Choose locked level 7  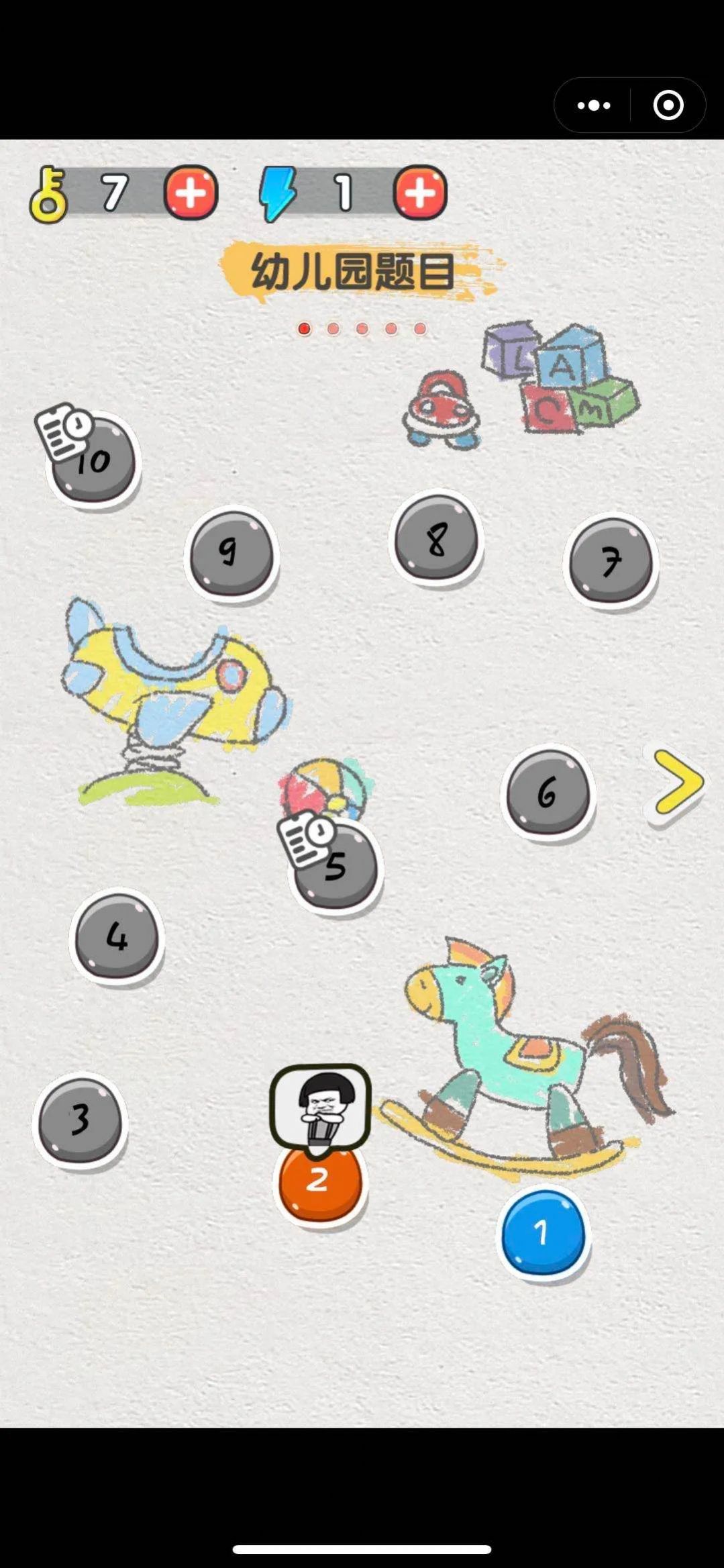pos(611,560)
